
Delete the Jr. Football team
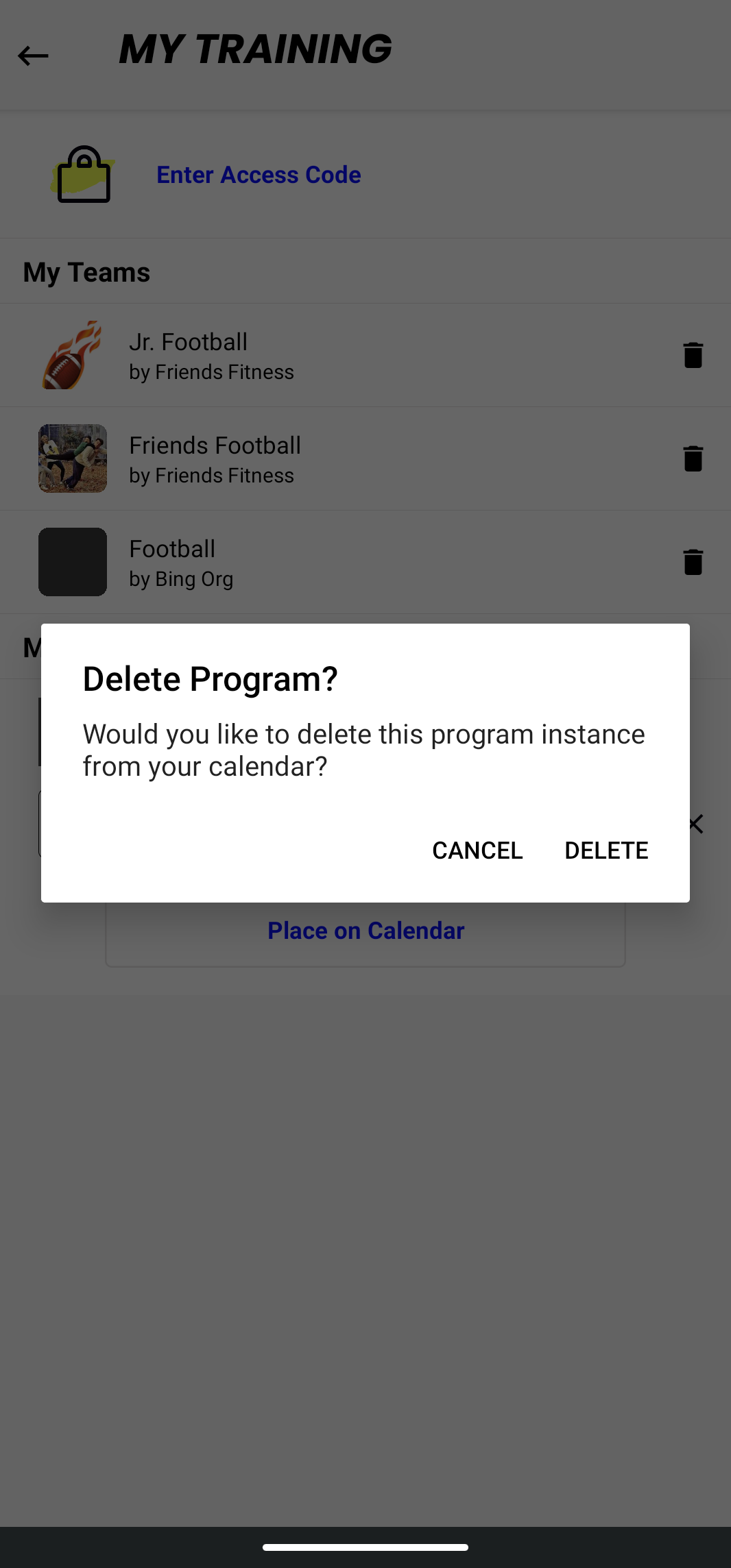point(693,355)
